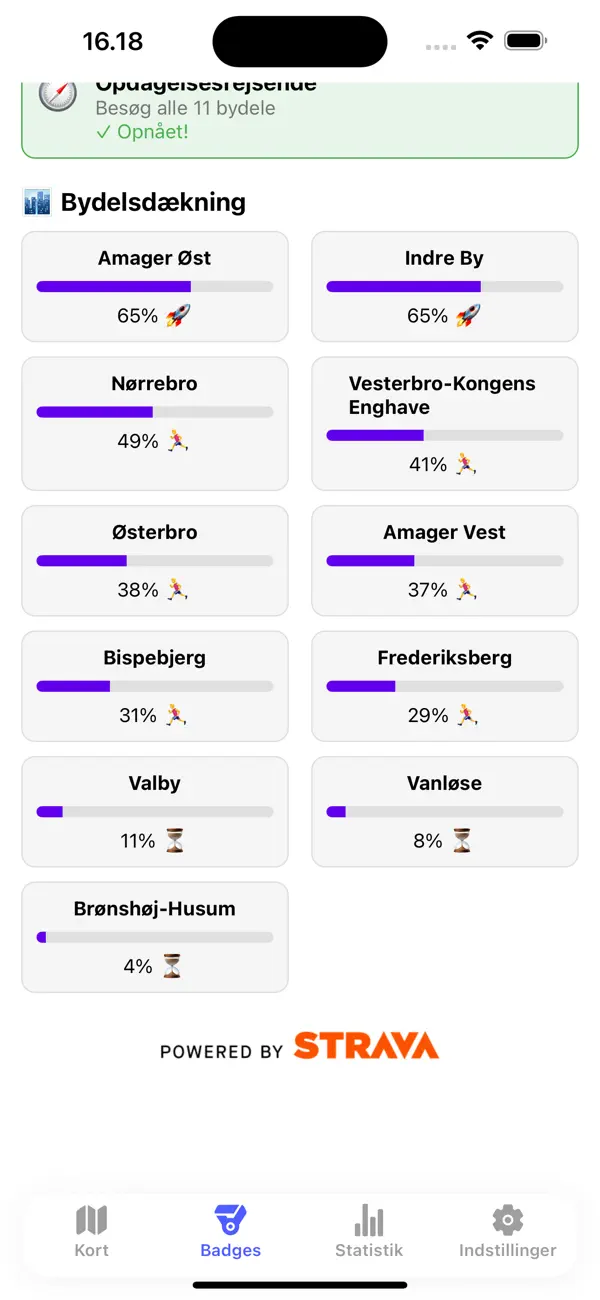Select the Badges tab

231,1232
